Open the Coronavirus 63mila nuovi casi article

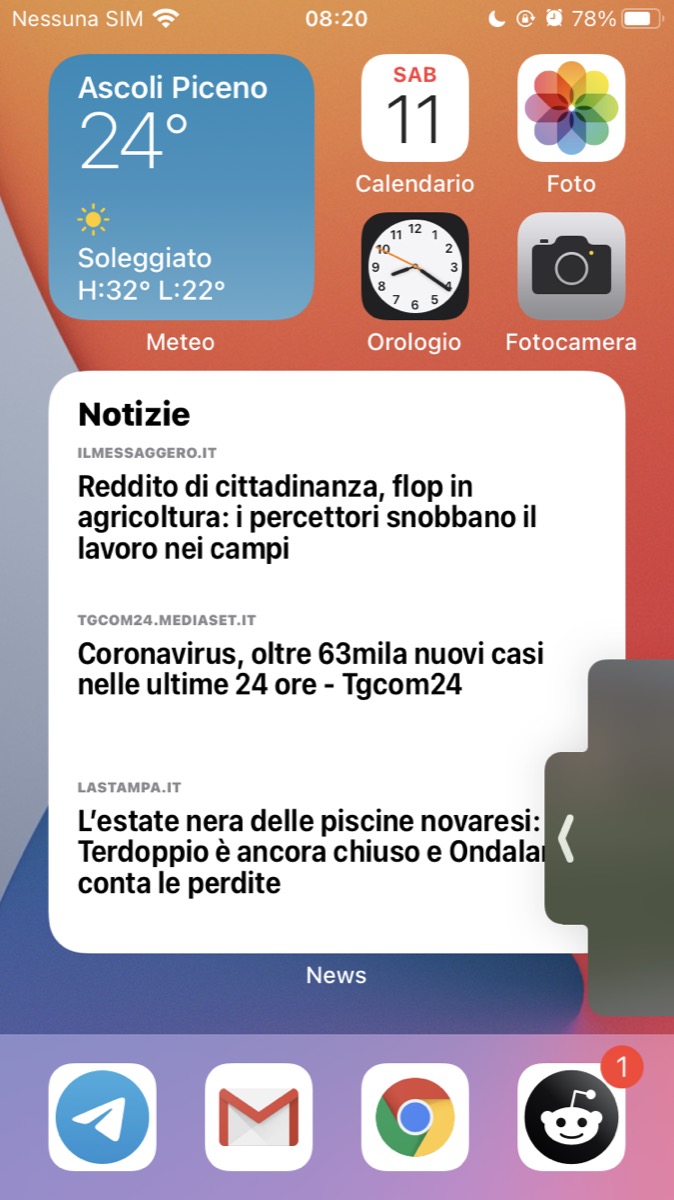point(311,669)
